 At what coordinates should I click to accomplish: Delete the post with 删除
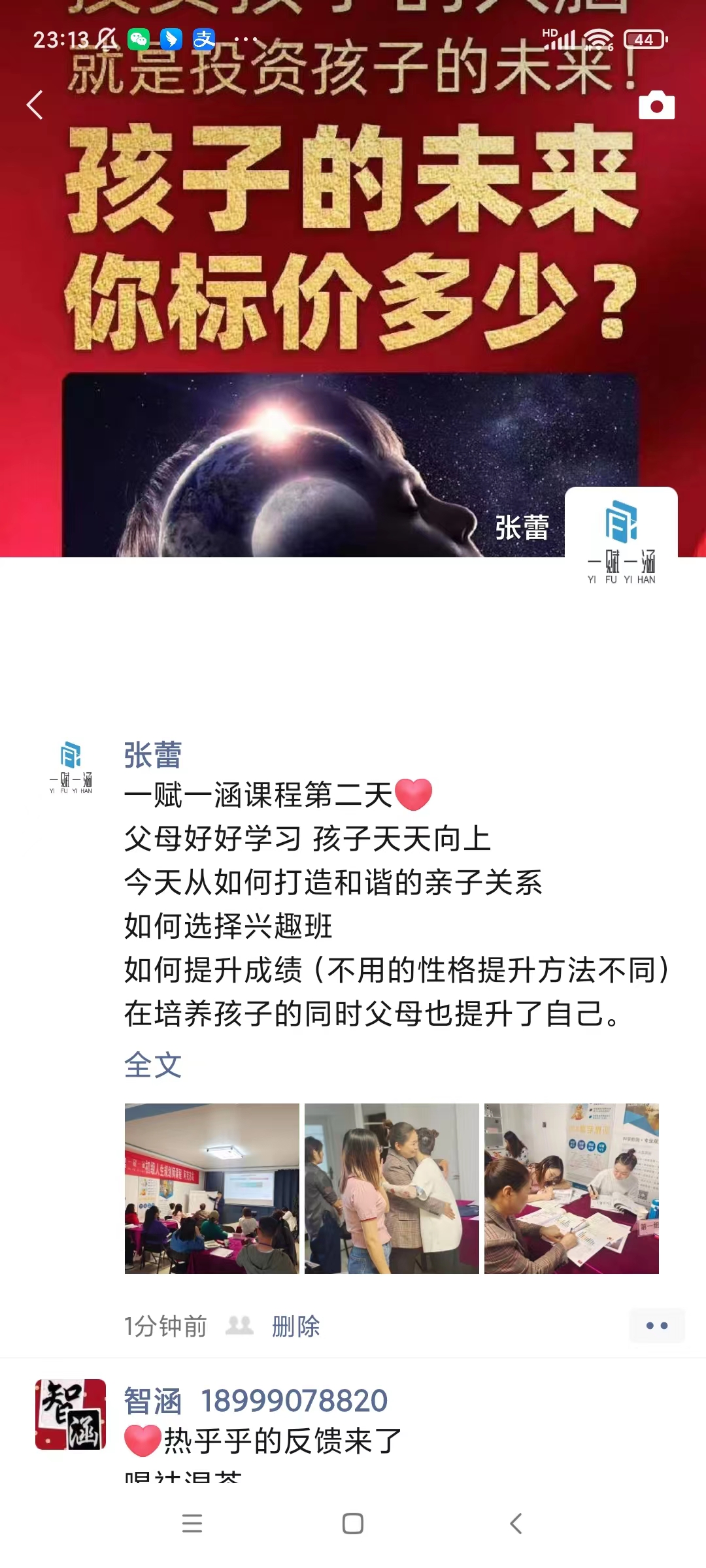[x=295, y=1327]
